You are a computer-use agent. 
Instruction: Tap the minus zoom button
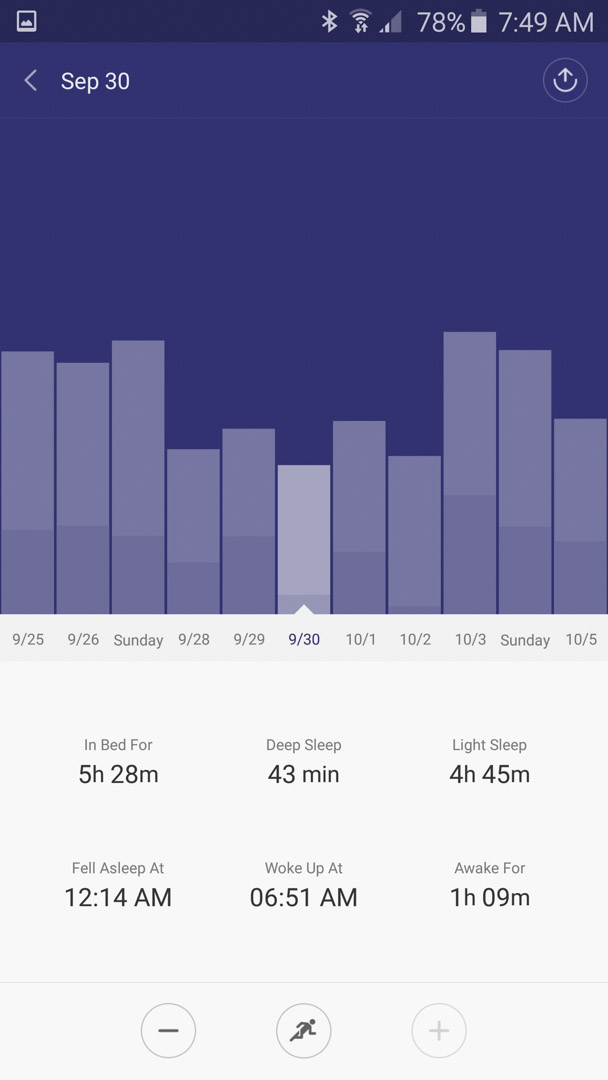(168, 1030)
